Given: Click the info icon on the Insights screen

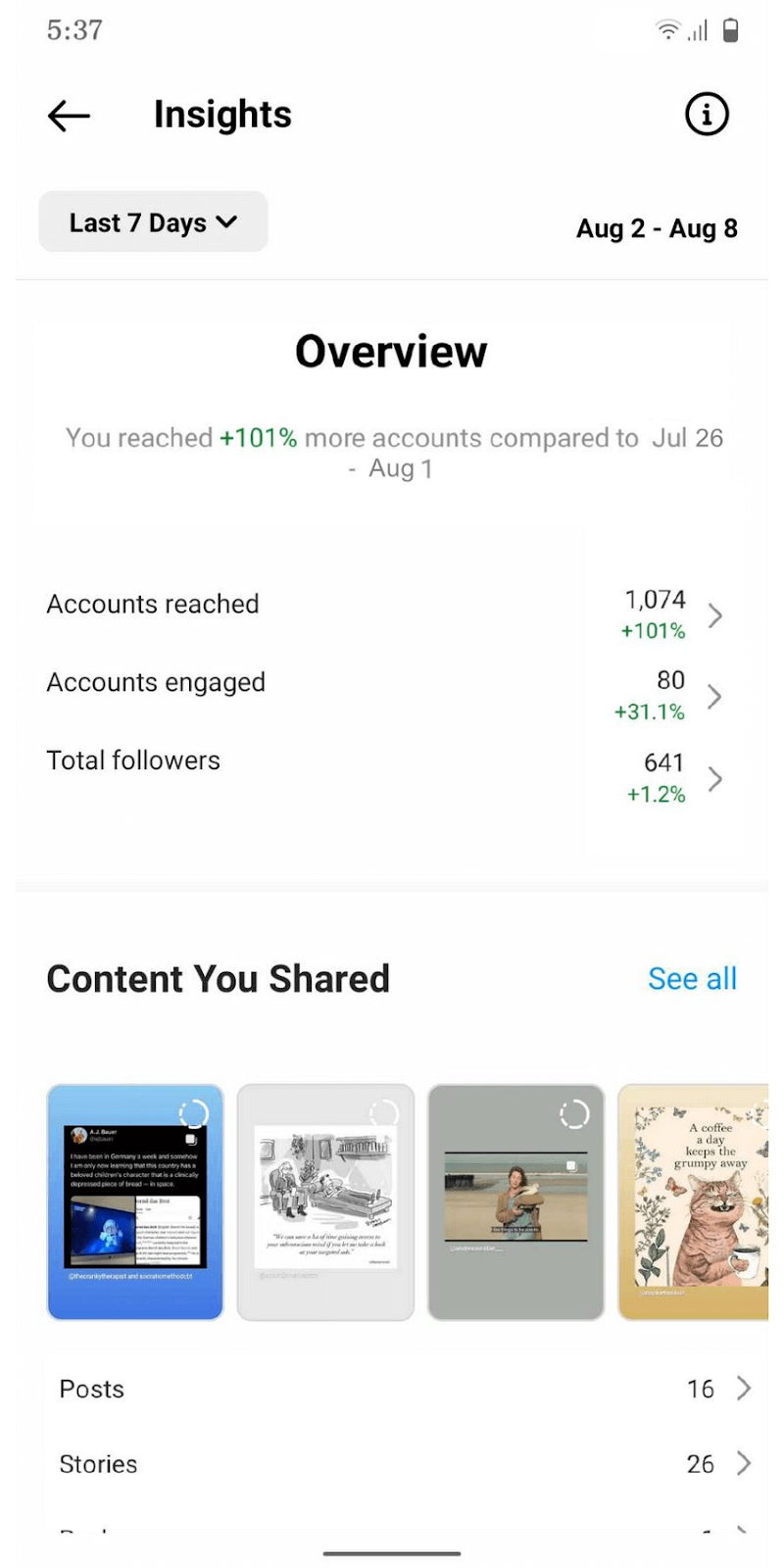Looking at the screenshot, I should click(x=707, y=114).
